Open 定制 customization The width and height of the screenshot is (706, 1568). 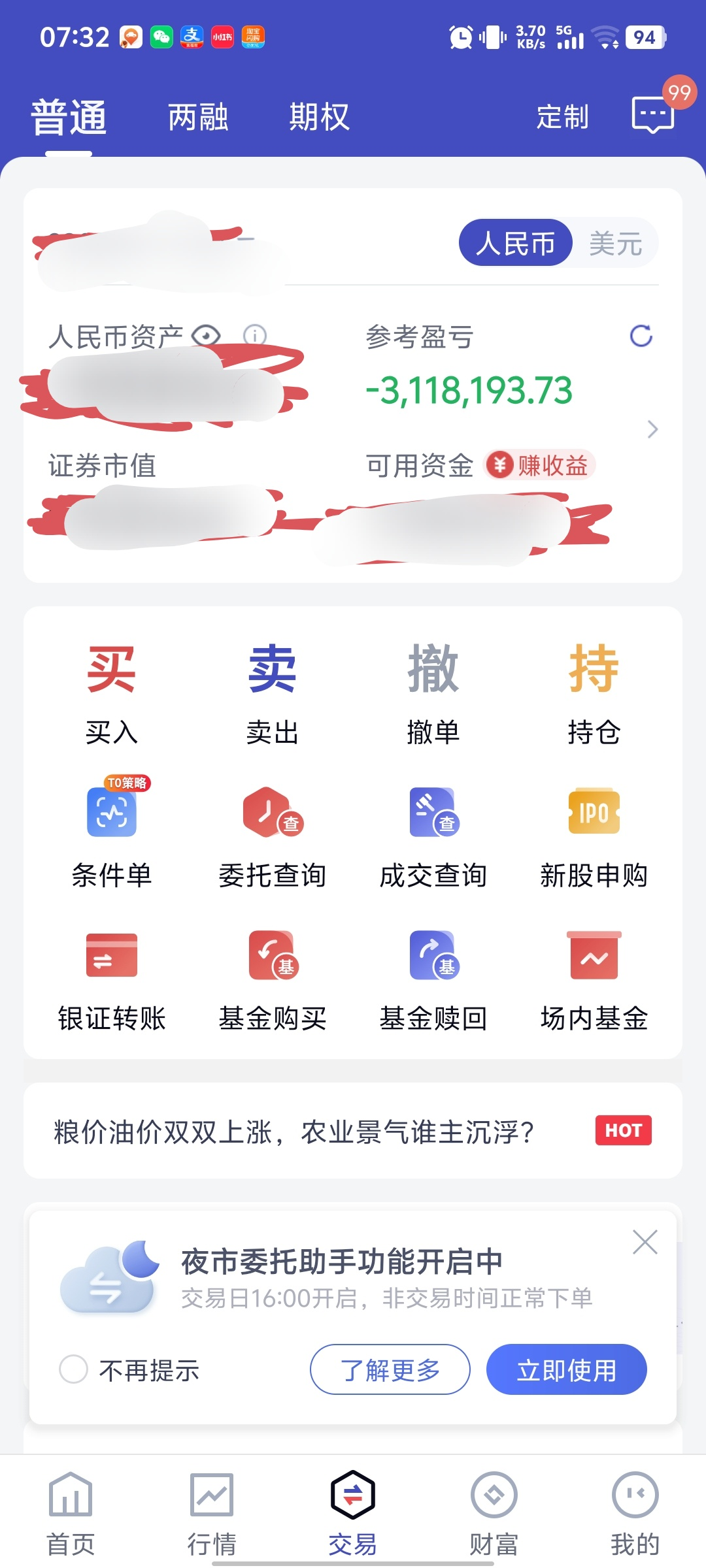pyautogui.click(x=562, y=118)
